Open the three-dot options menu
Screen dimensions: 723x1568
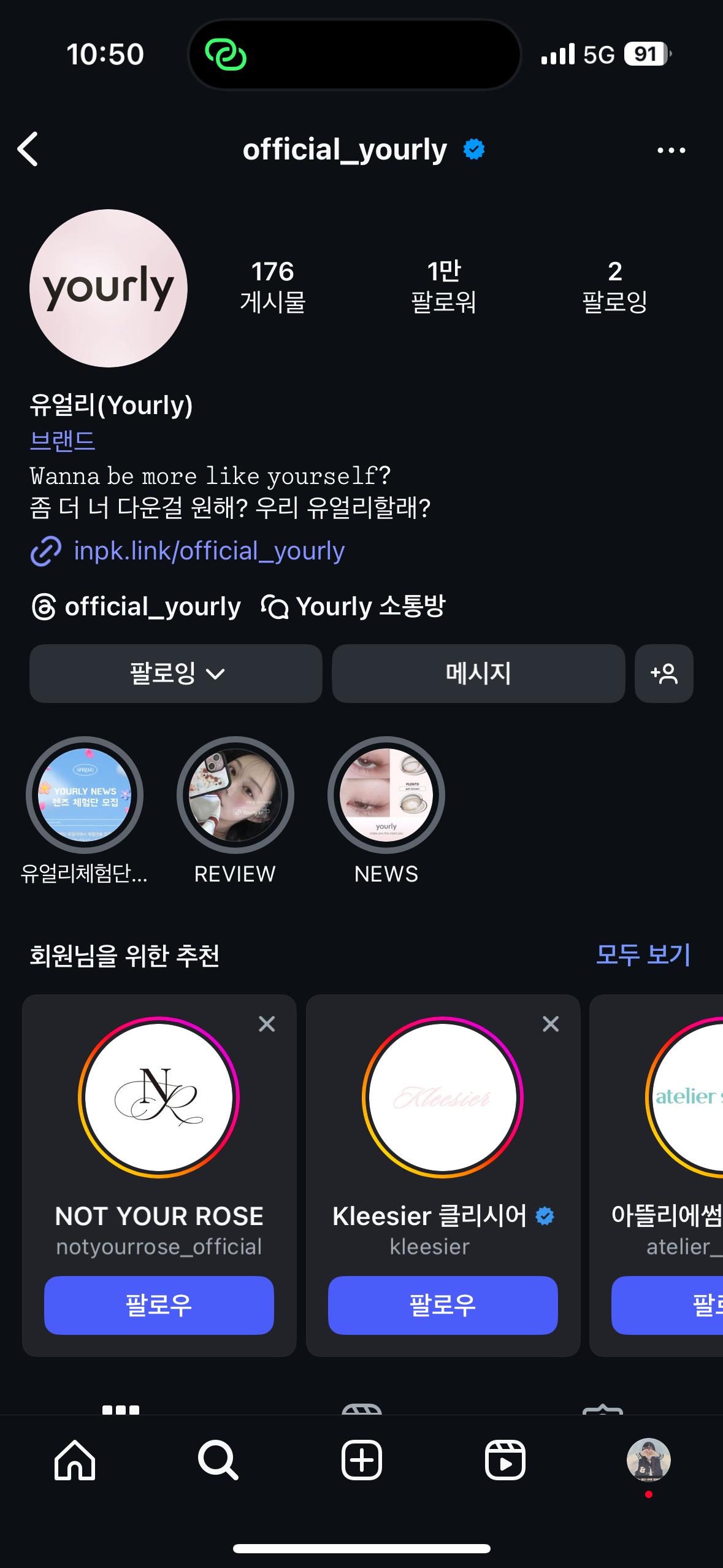671,150
